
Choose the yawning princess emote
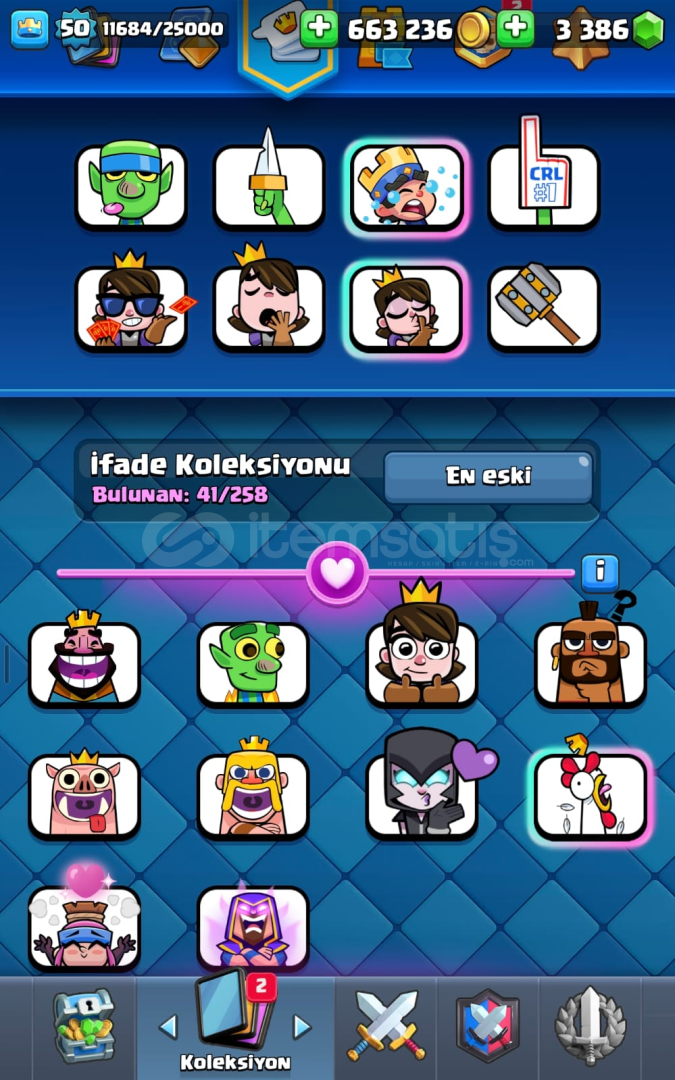tap(268, 309)
